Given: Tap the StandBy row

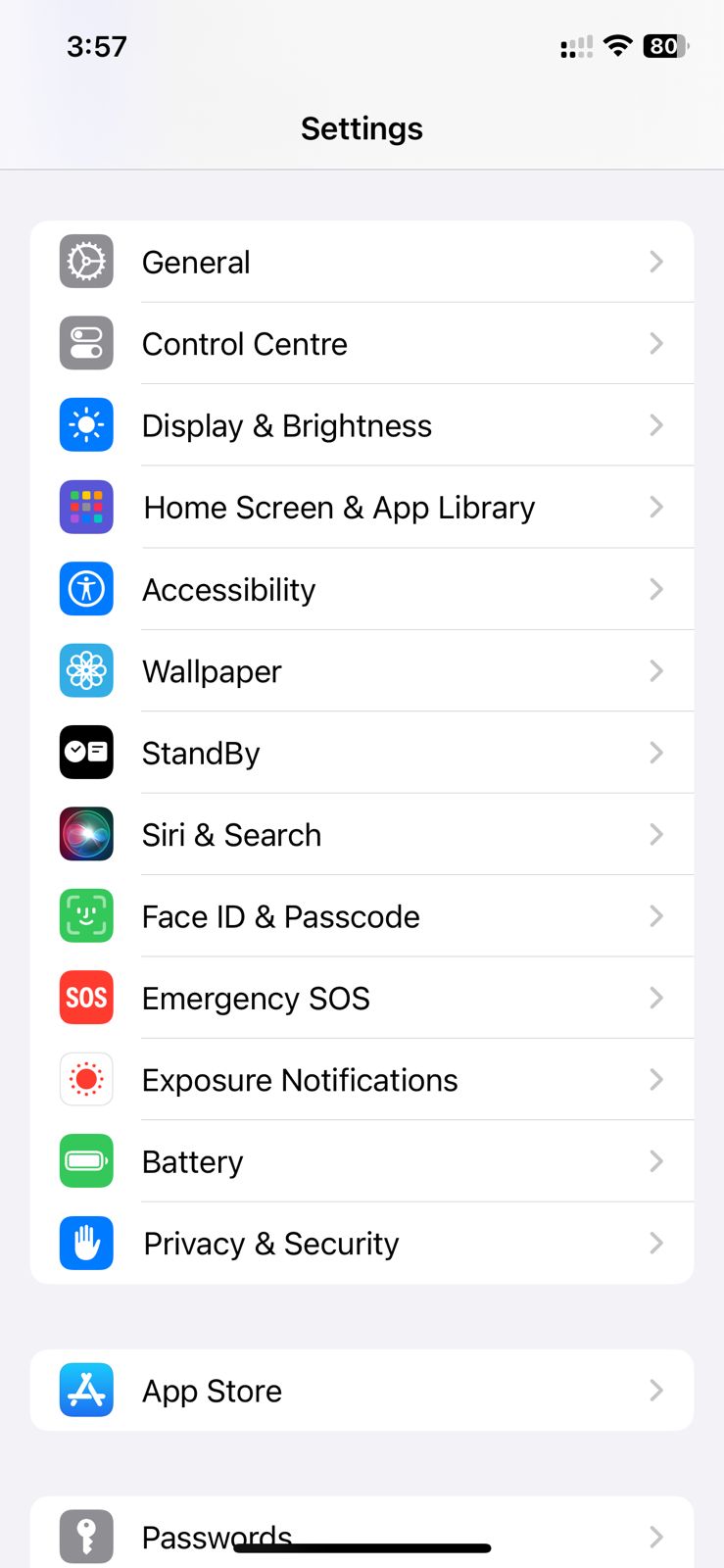Looking at the screenshot, I should click(x=362, y=754).
